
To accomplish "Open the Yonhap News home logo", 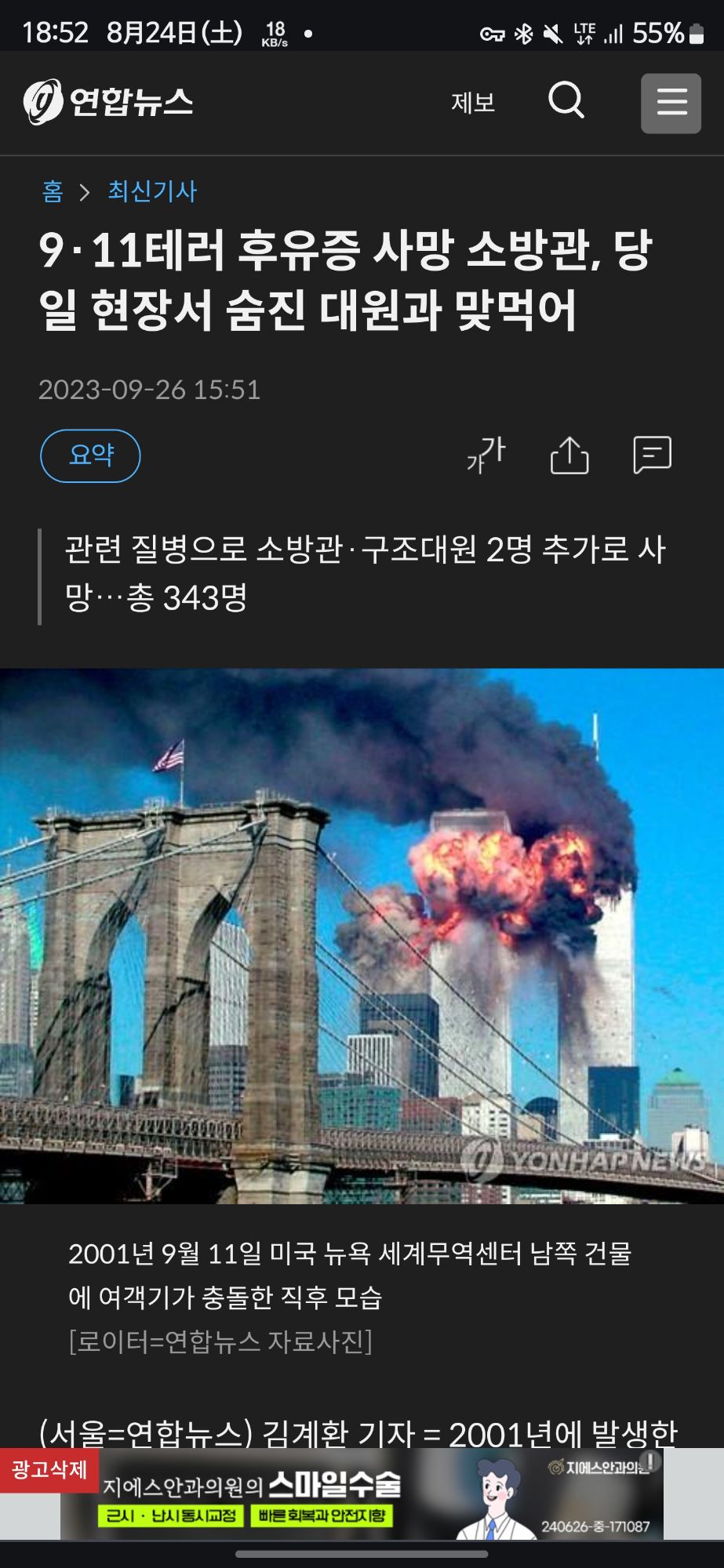I will tap(108, 102).
